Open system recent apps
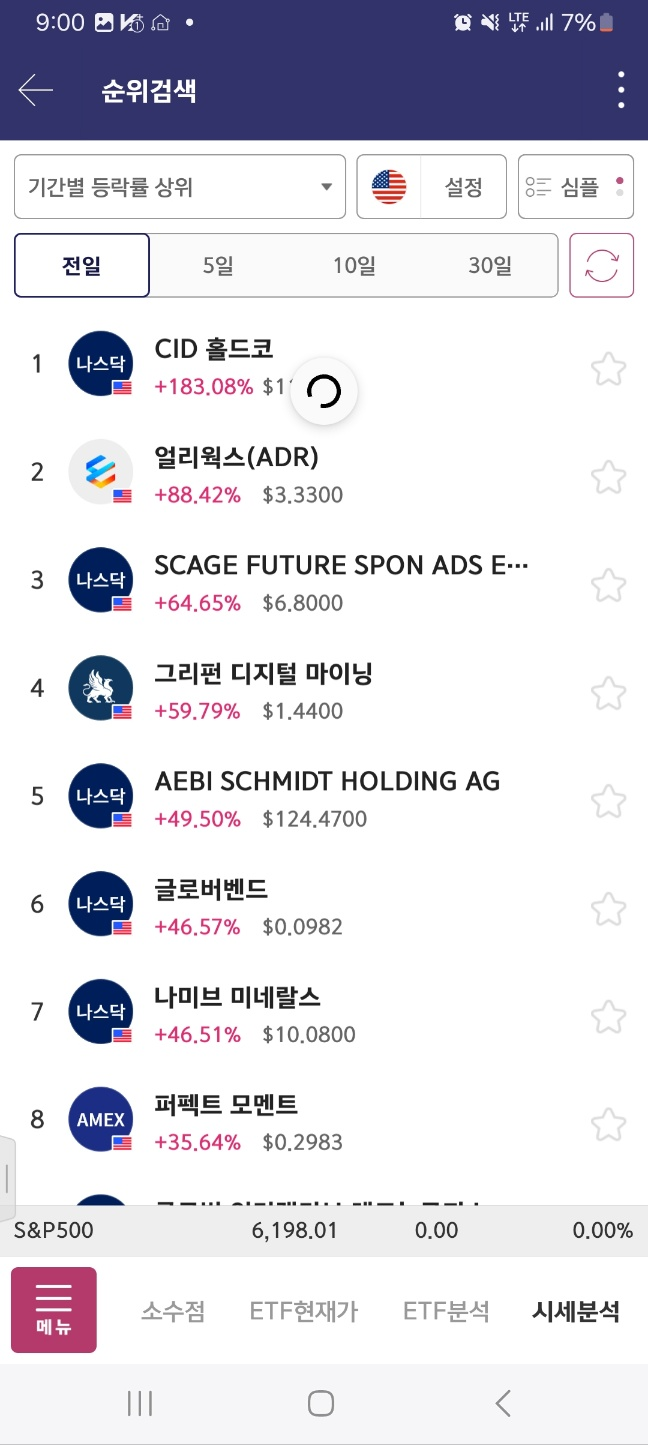 coord(140,1404)
